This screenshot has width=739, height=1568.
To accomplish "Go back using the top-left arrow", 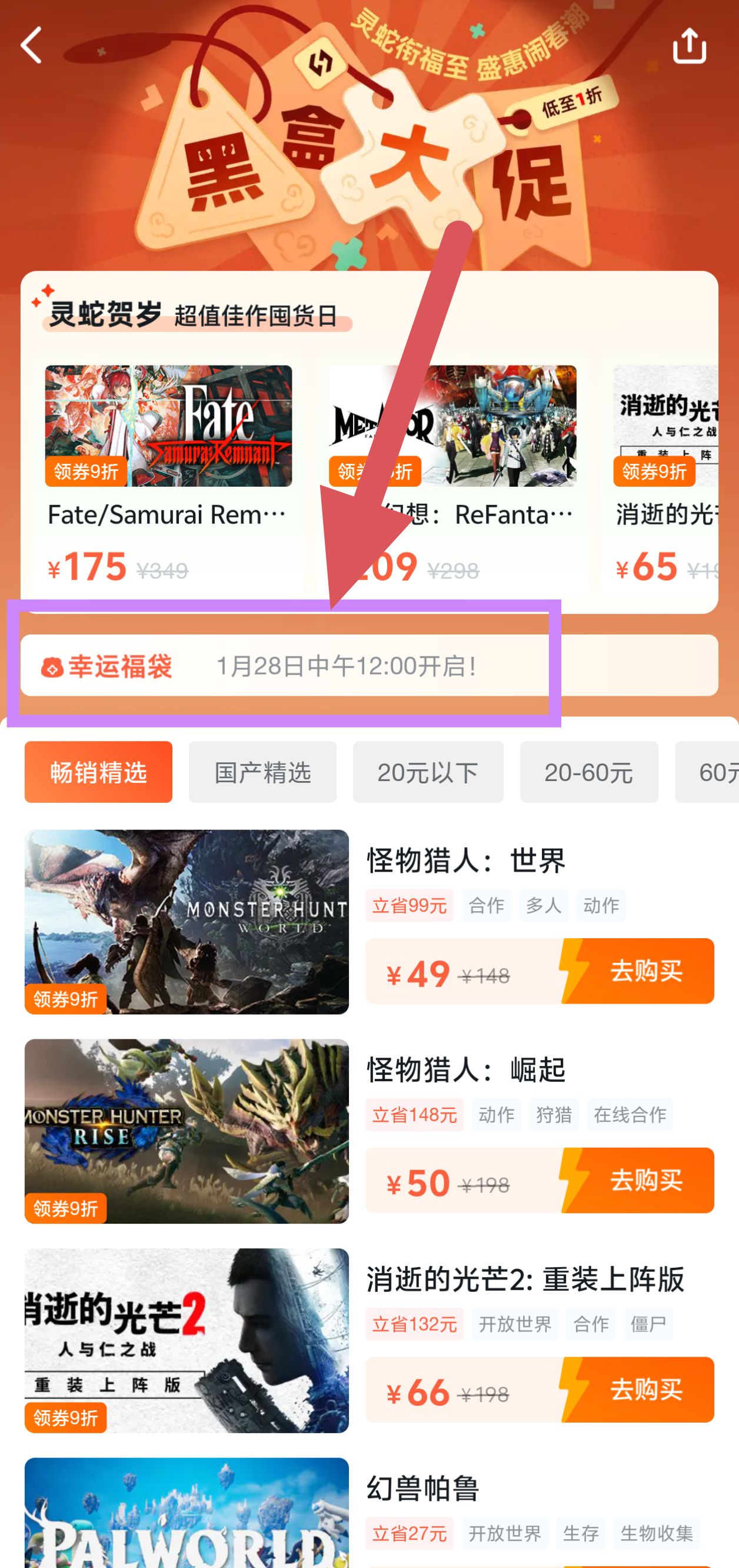I will pyautogui.click(x=32, y=45).
